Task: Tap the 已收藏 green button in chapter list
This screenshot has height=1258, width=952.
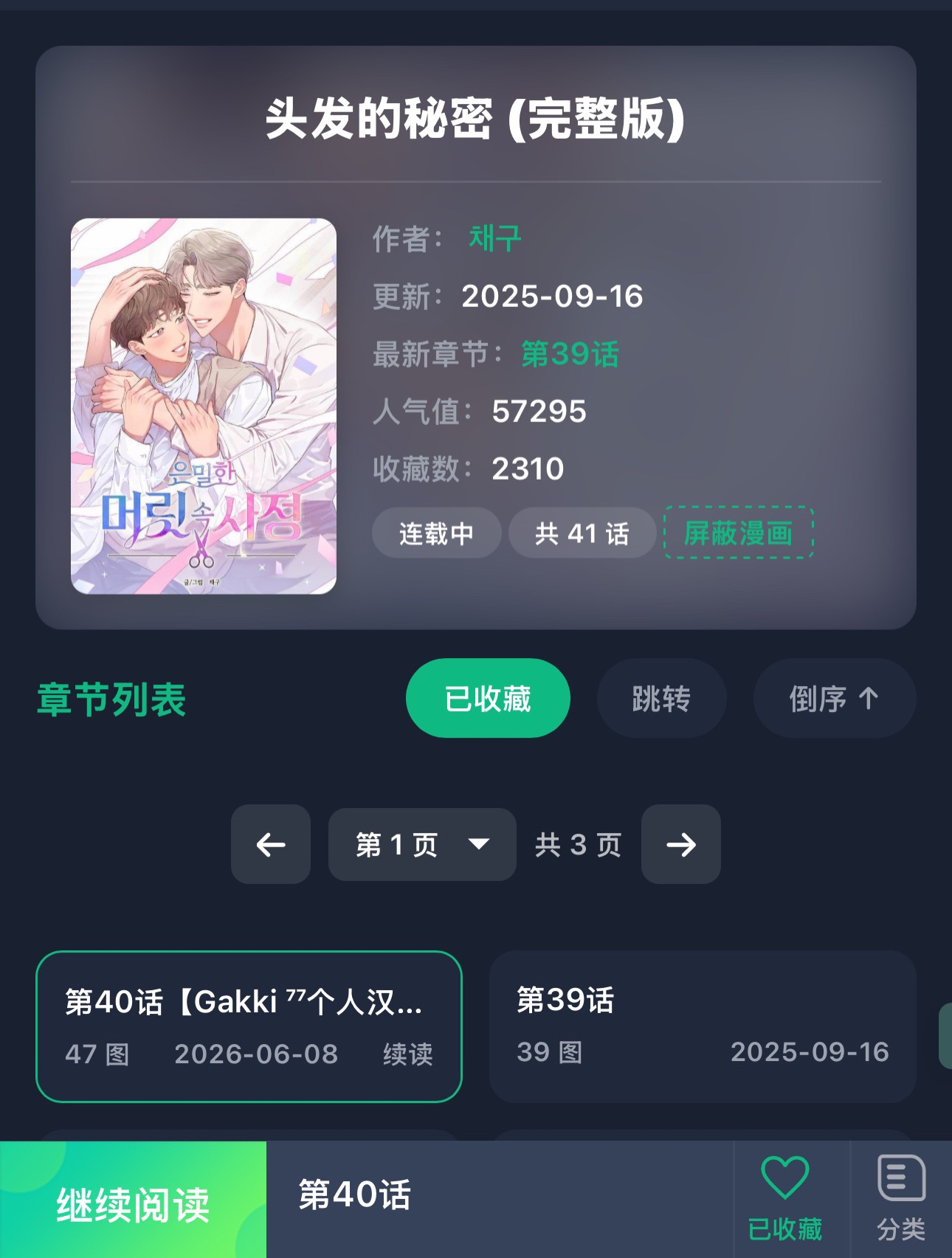Action: click(x=488, y=698)
